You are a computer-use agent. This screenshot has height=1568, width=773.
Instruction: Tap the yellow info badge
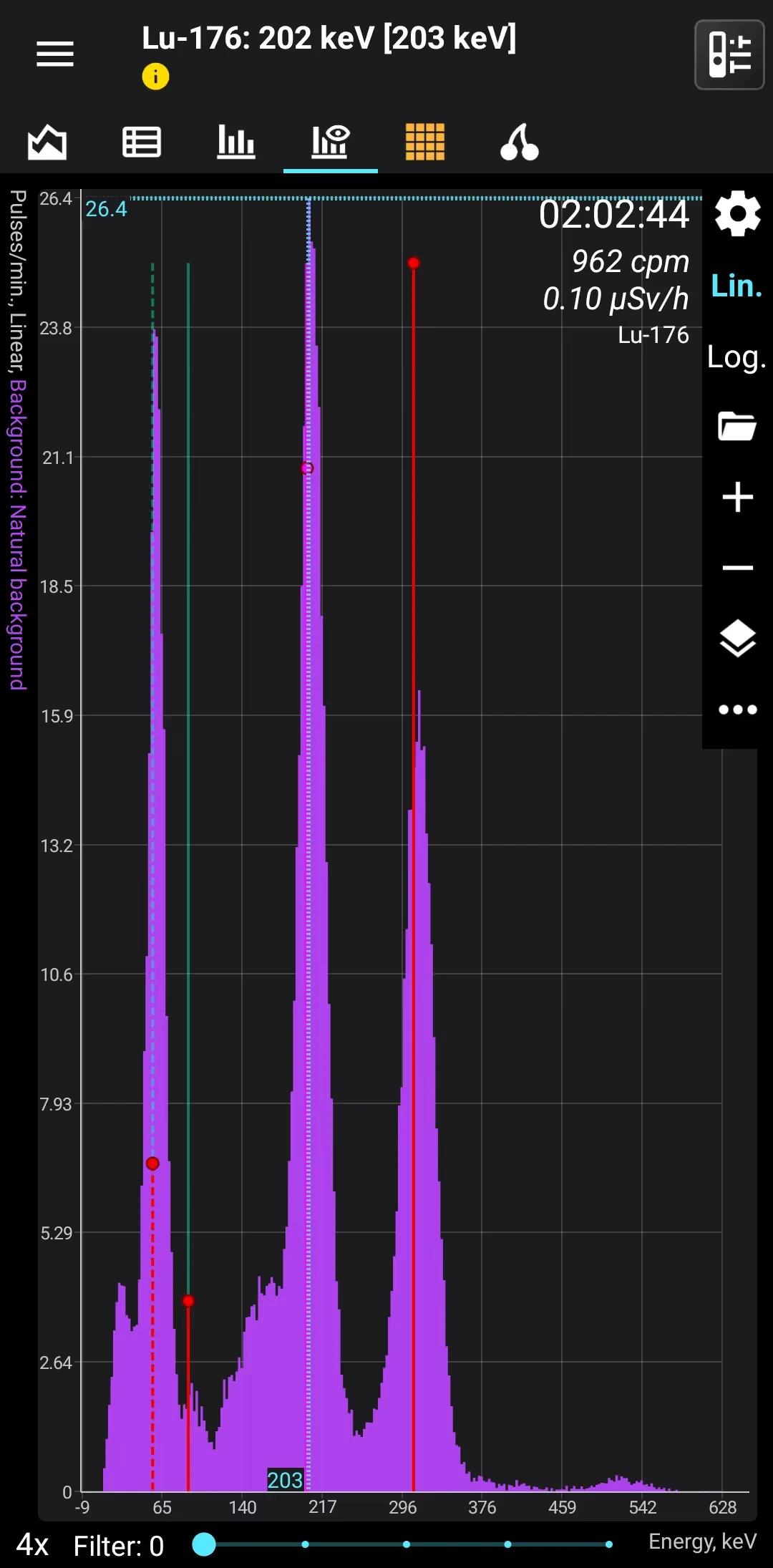tap(155, 76)
